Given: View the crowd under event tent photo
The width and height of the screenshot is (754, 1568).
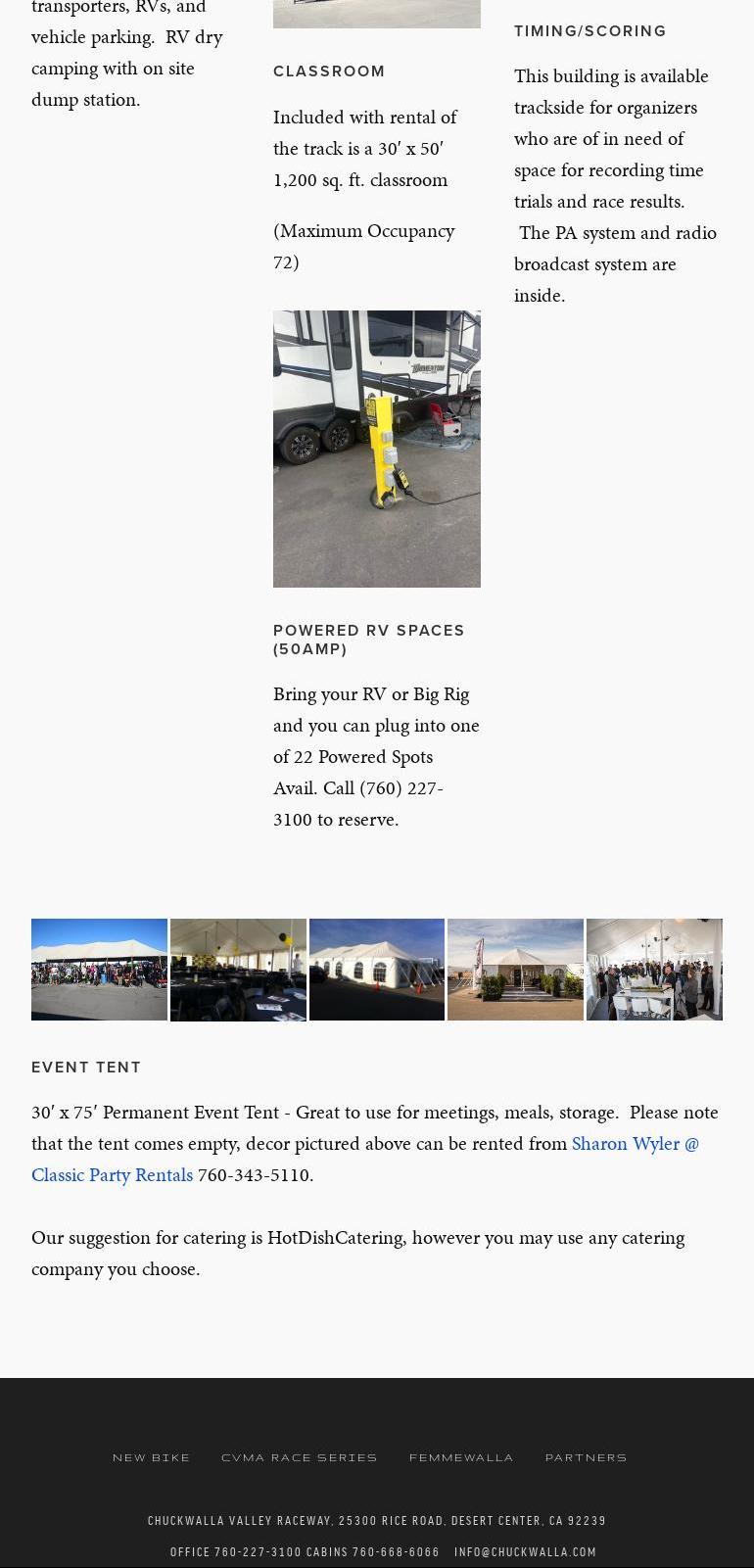Looking at the screenshot, I should coord(99,970).
